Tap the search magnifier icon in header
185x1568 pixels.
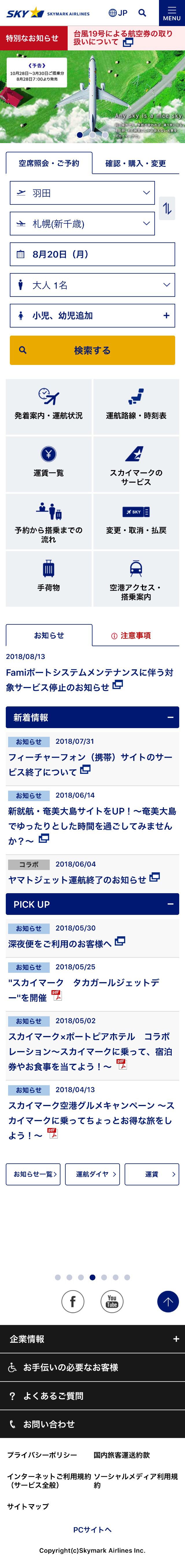142,13
